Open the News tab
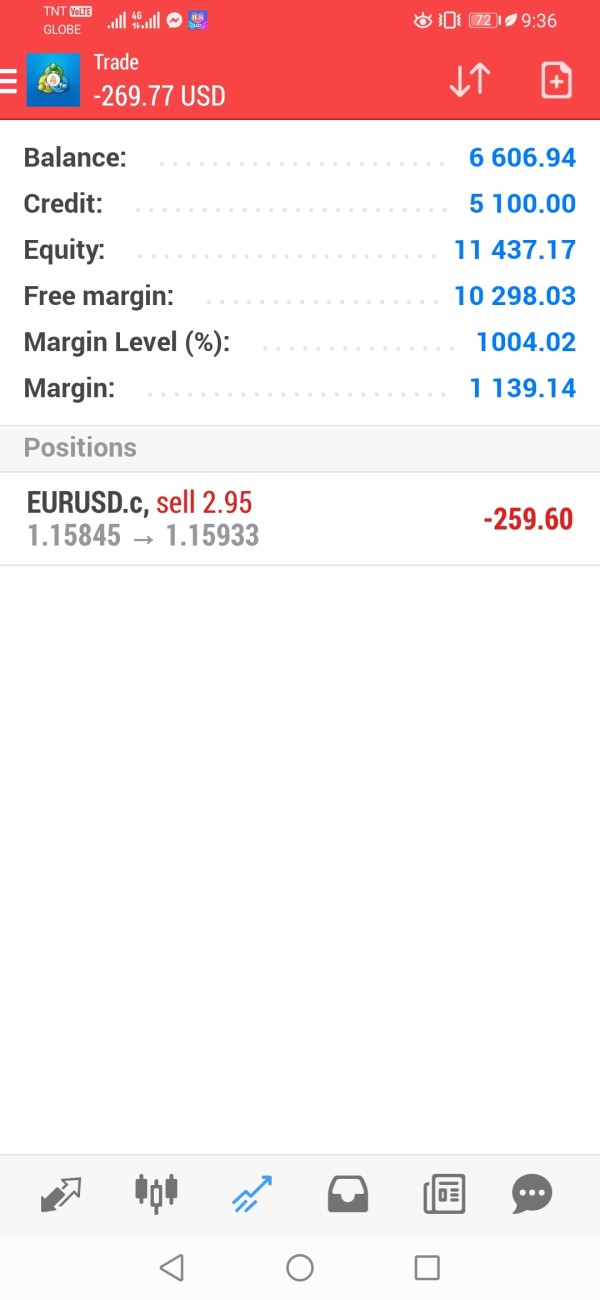The height and width of the screenshot is (1300, 600). 443,1194
